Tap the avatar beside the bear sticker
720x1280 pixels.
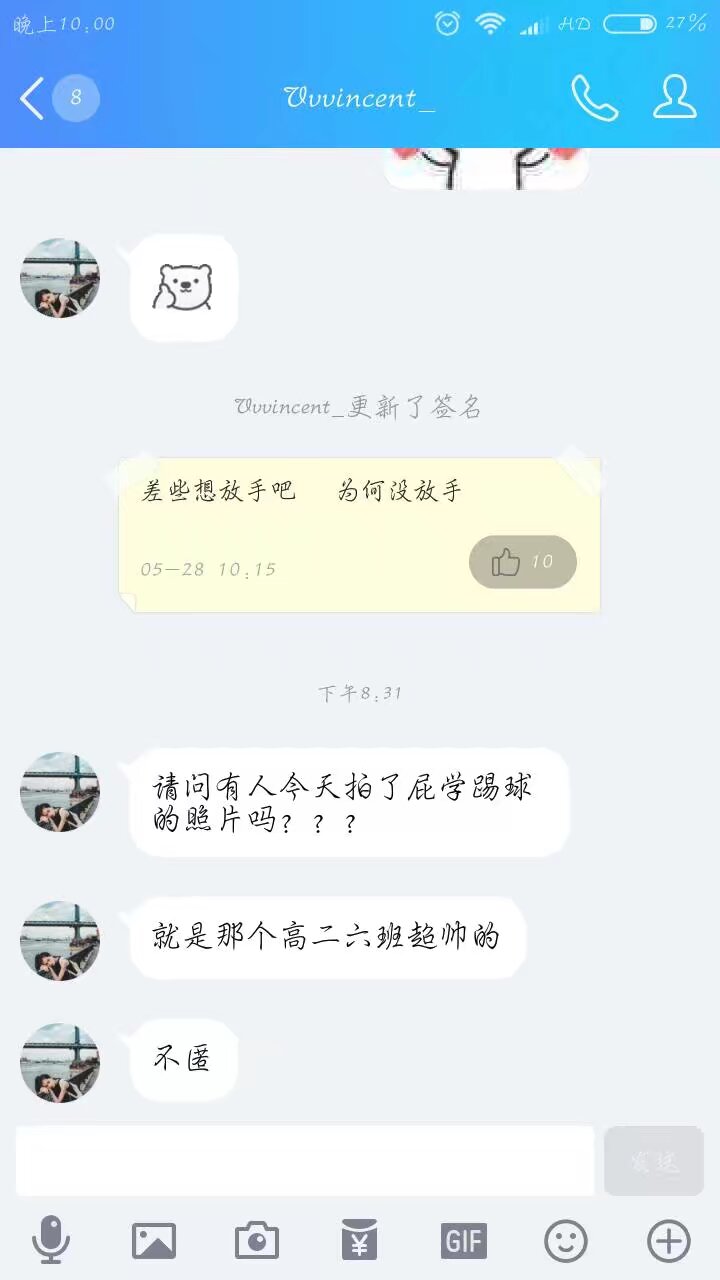coord(60,278)
